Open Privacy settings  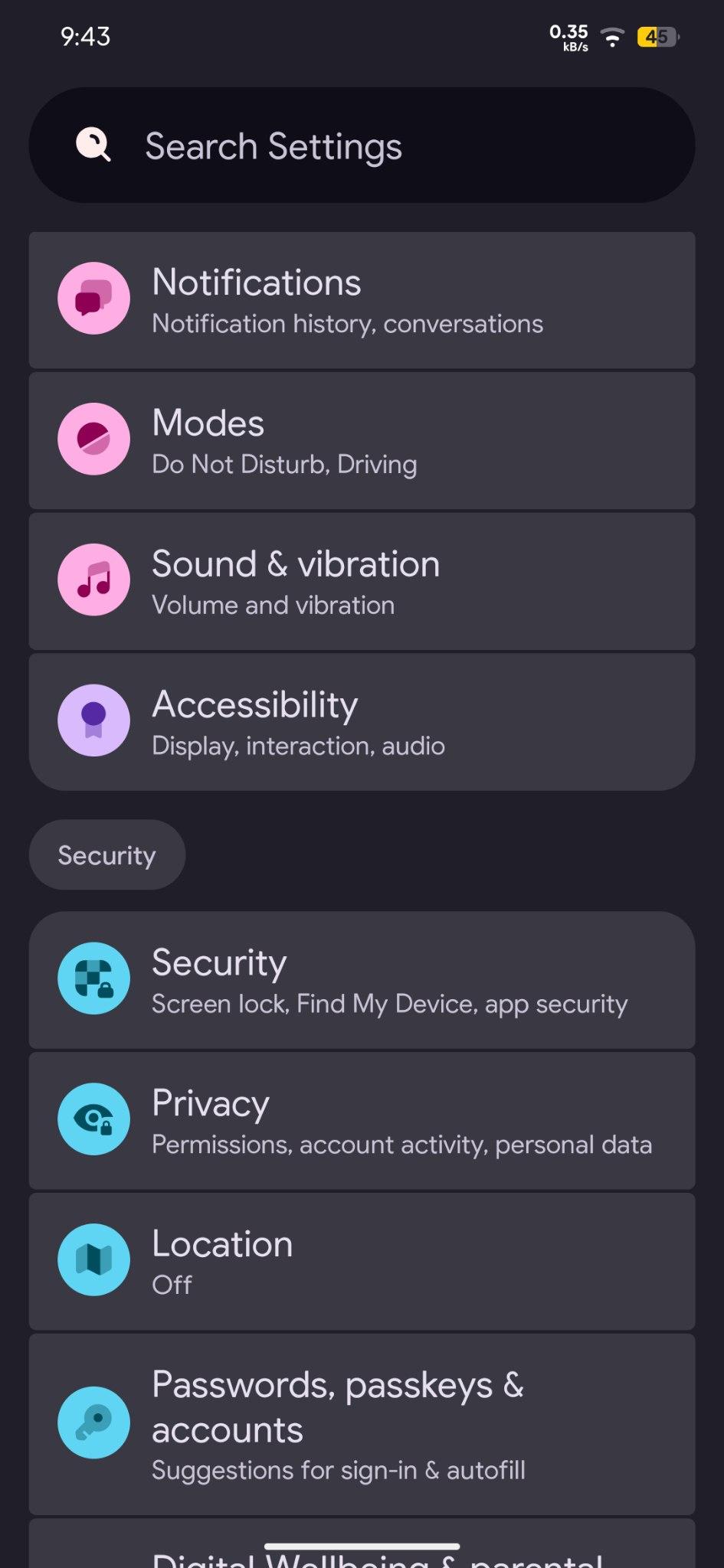pos(362,1121)
